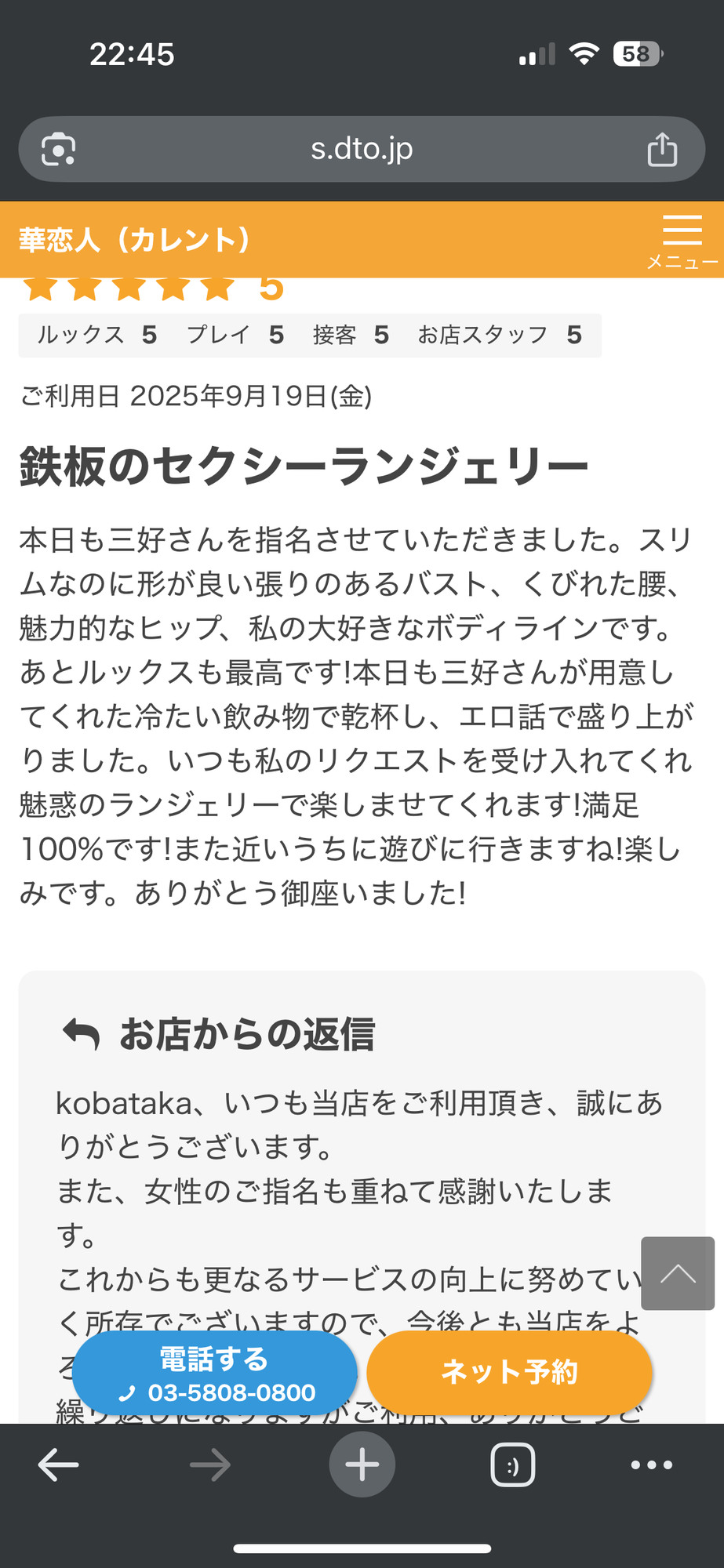This screenshot has width=724, height=1568.
Task: Open a new browser tab with the plus button
Action: 362,1465
